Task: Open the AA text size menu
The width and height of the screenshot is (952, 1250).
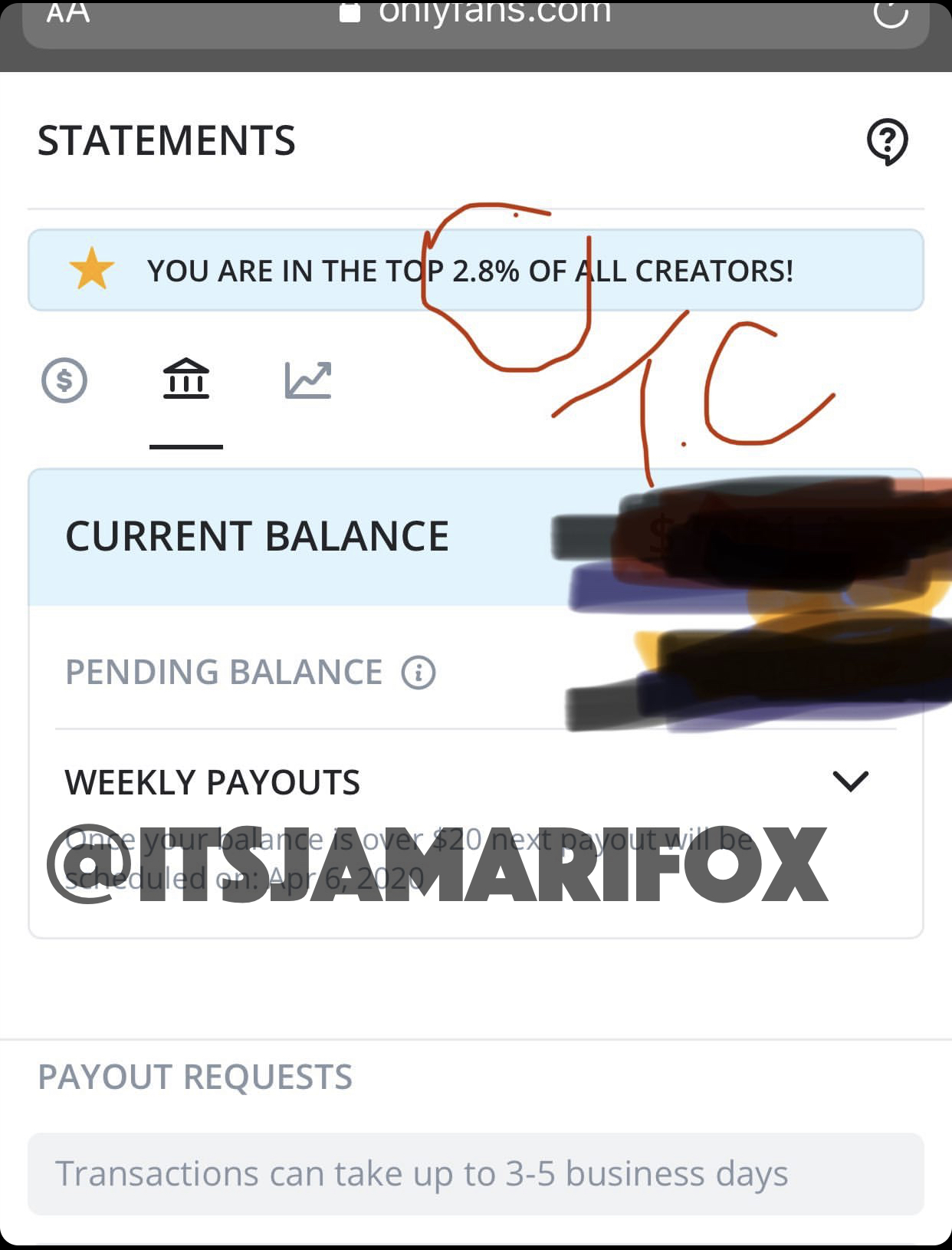Action: (67, 12)
